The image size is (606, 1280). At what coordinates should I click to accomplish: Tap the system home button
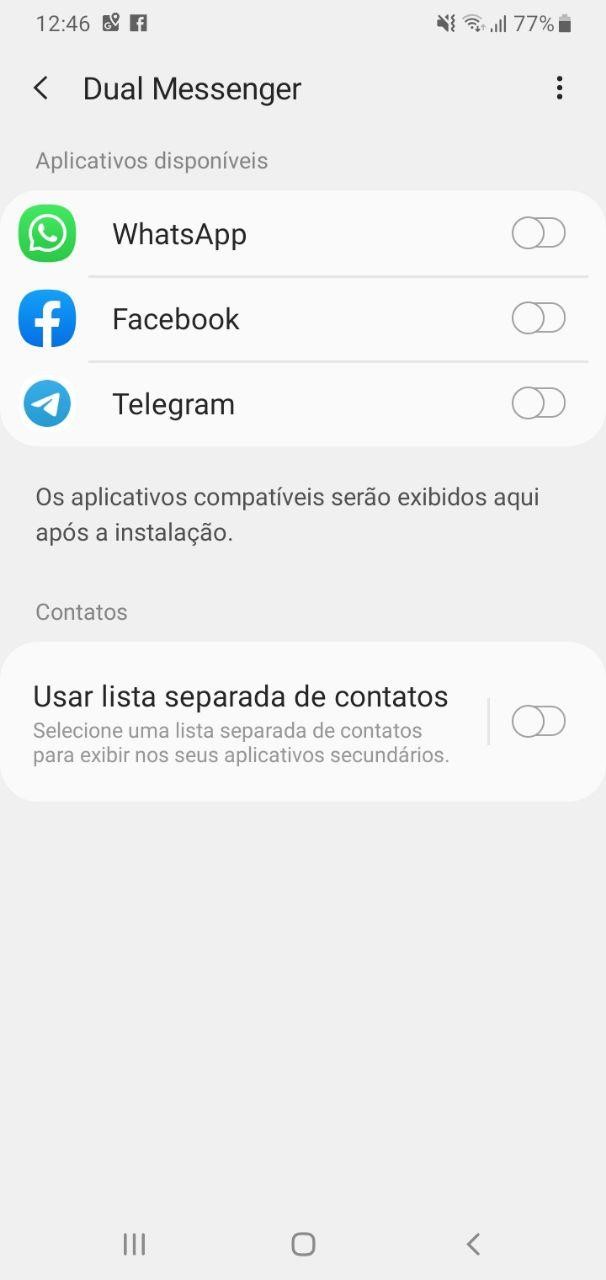click(303, 1244)
